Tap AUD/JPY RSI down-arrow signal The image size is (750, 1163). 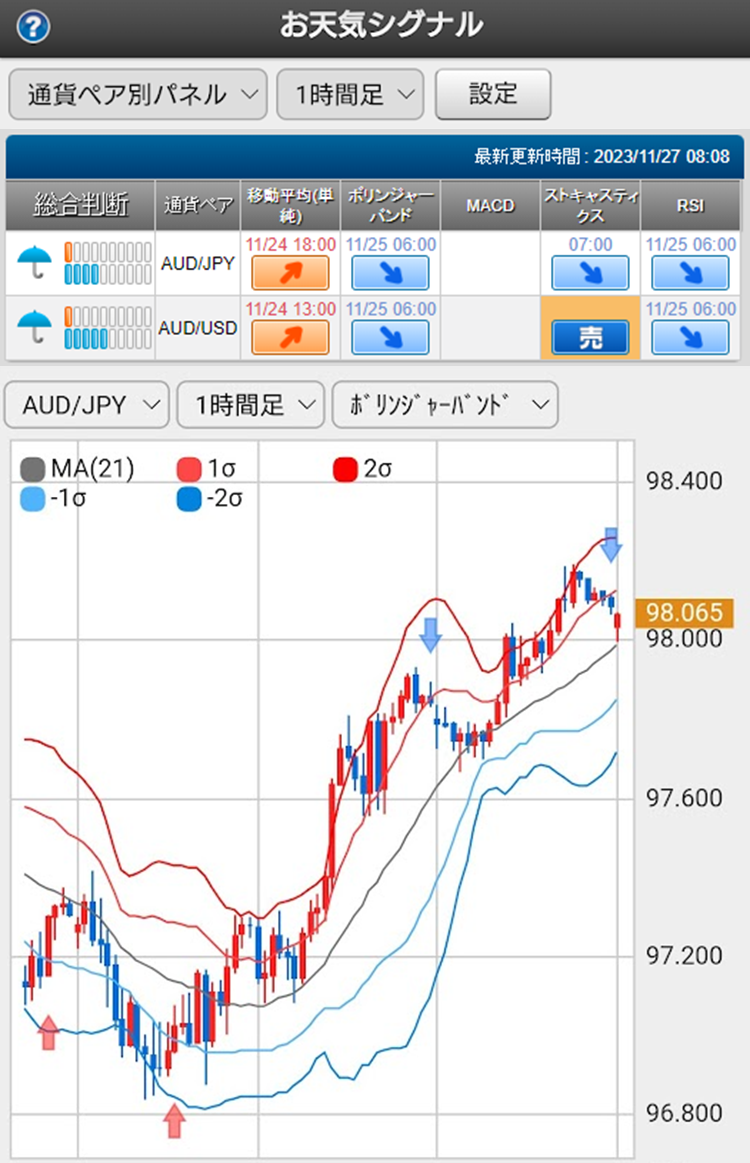pos(690,272)
